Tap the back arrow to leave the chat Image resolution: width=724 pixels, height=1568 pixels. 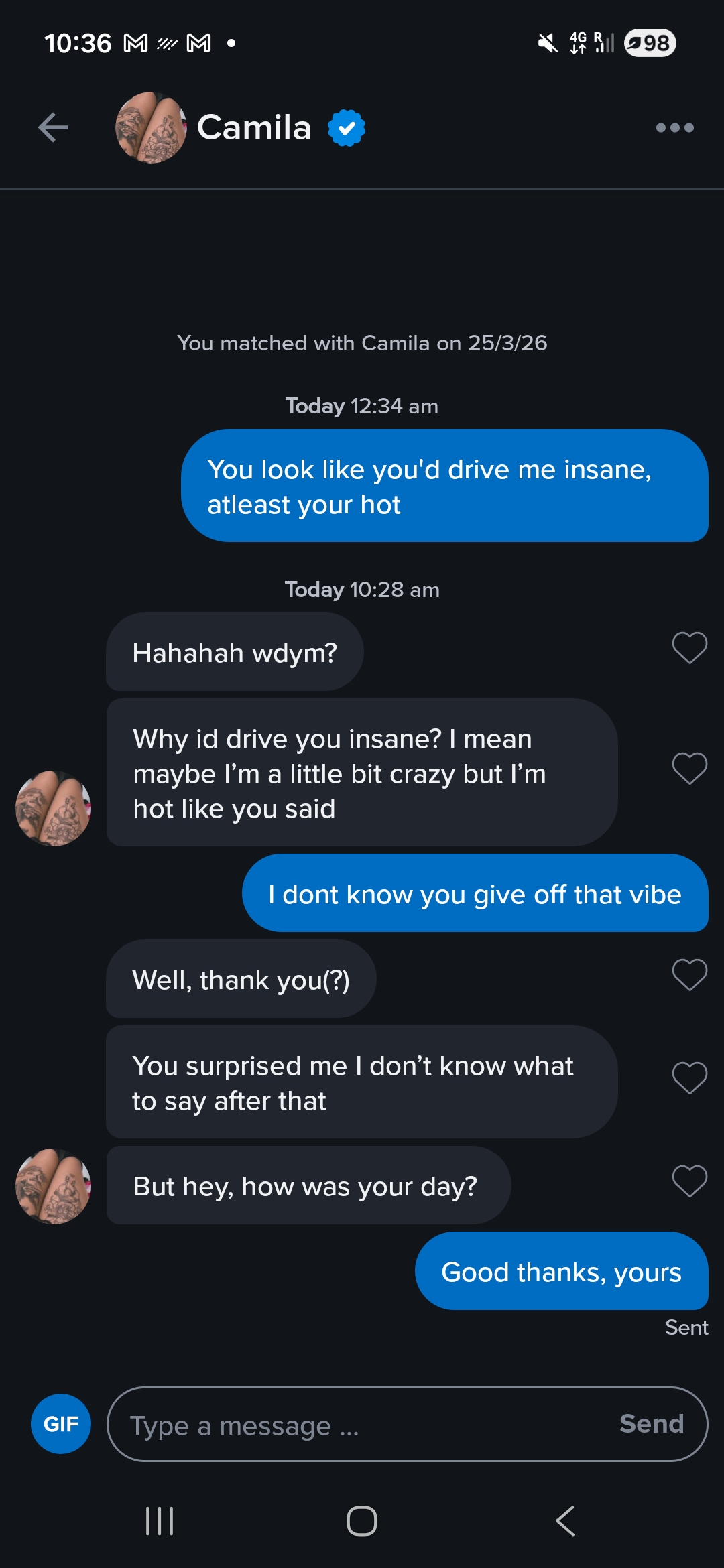[55, 127]
